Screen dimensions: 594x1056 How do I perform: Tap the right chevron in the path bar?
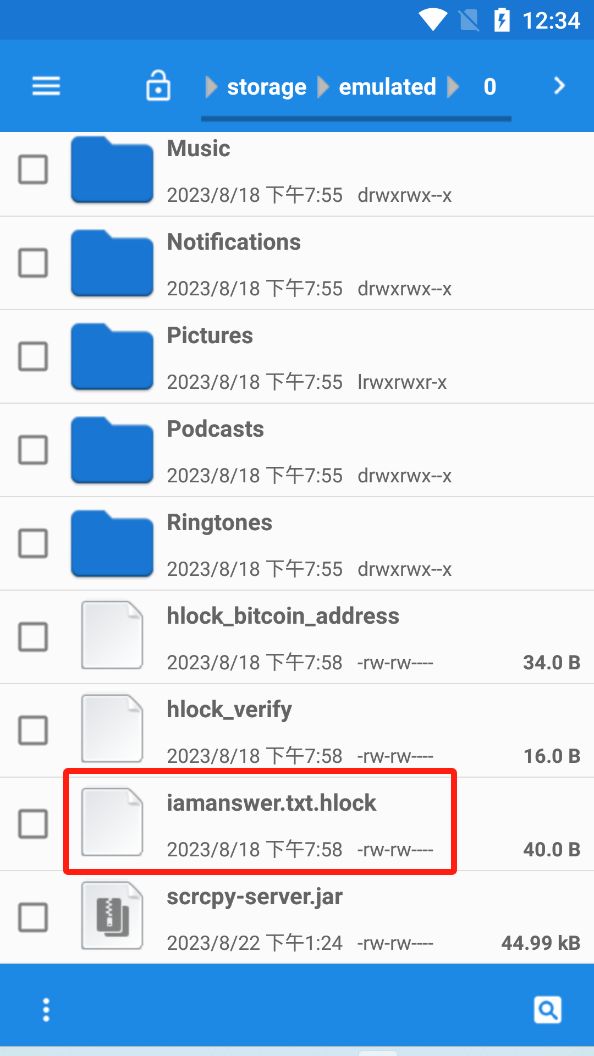click(x=559, y=86)
